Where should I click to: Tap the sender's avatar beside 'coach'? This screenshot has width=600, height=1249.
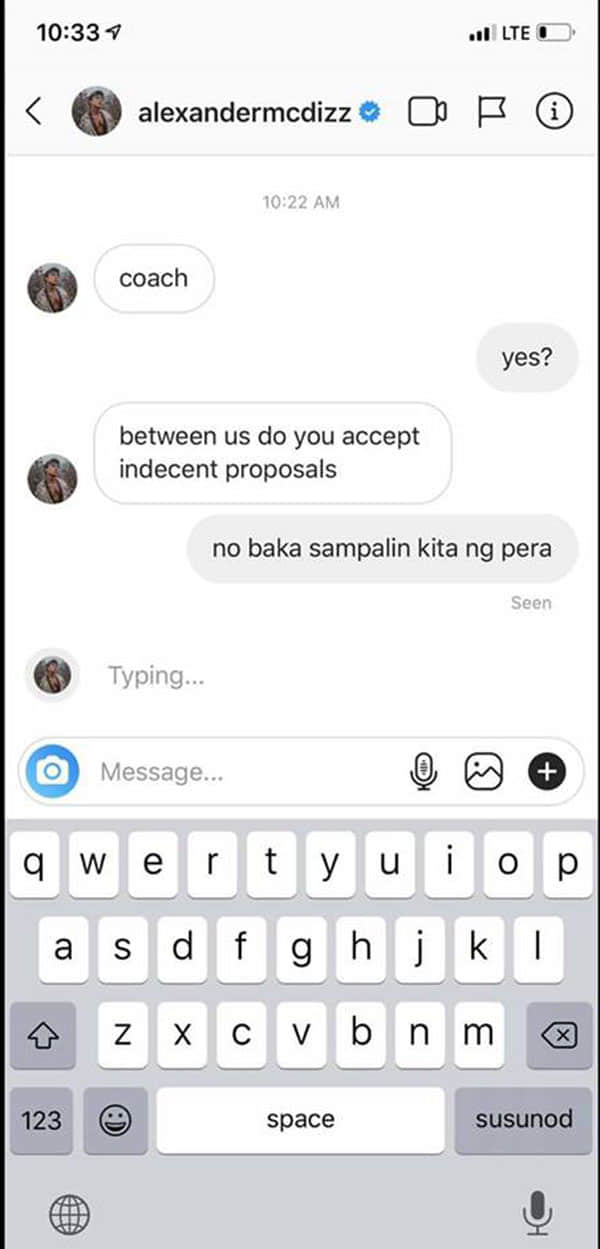[52, 288]
